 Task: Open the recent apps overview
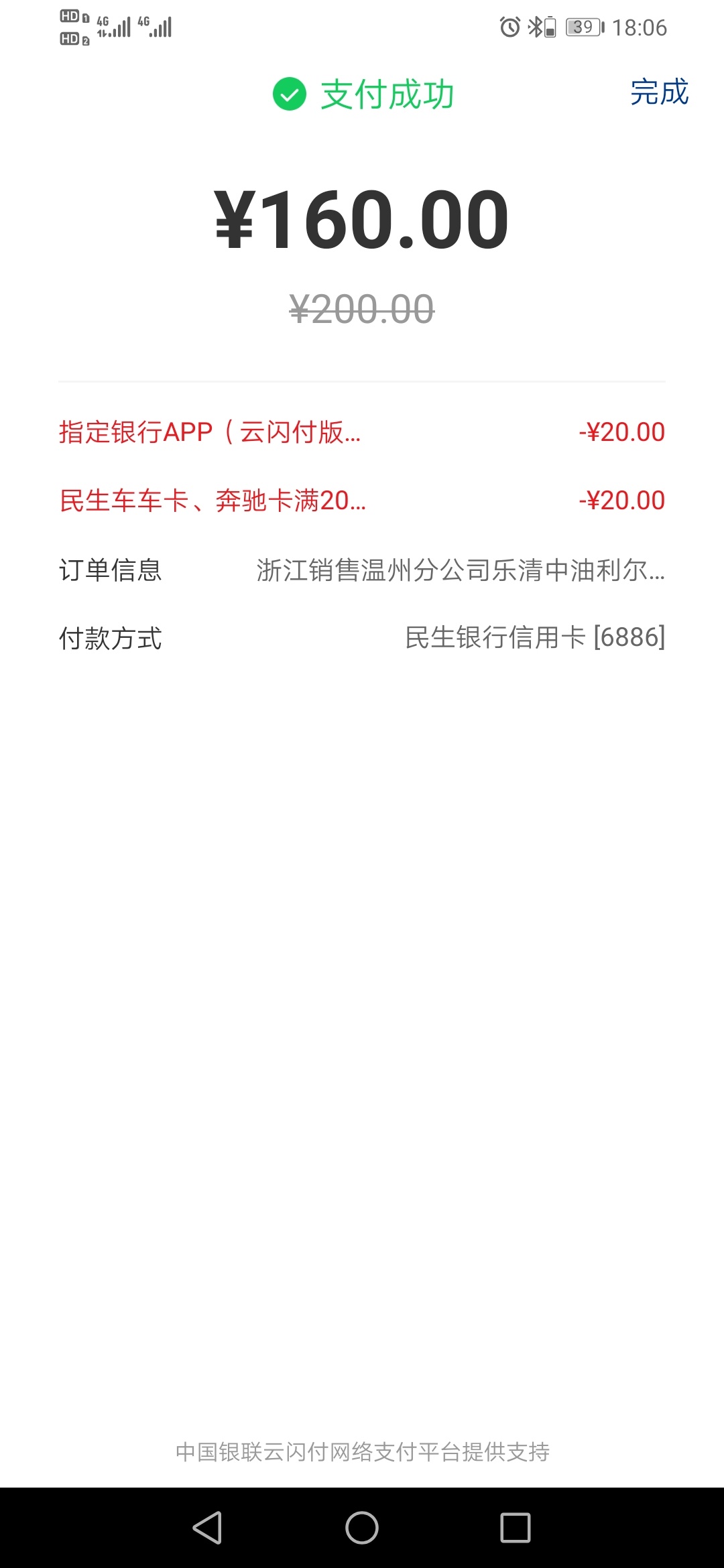tap(516, 1528)
